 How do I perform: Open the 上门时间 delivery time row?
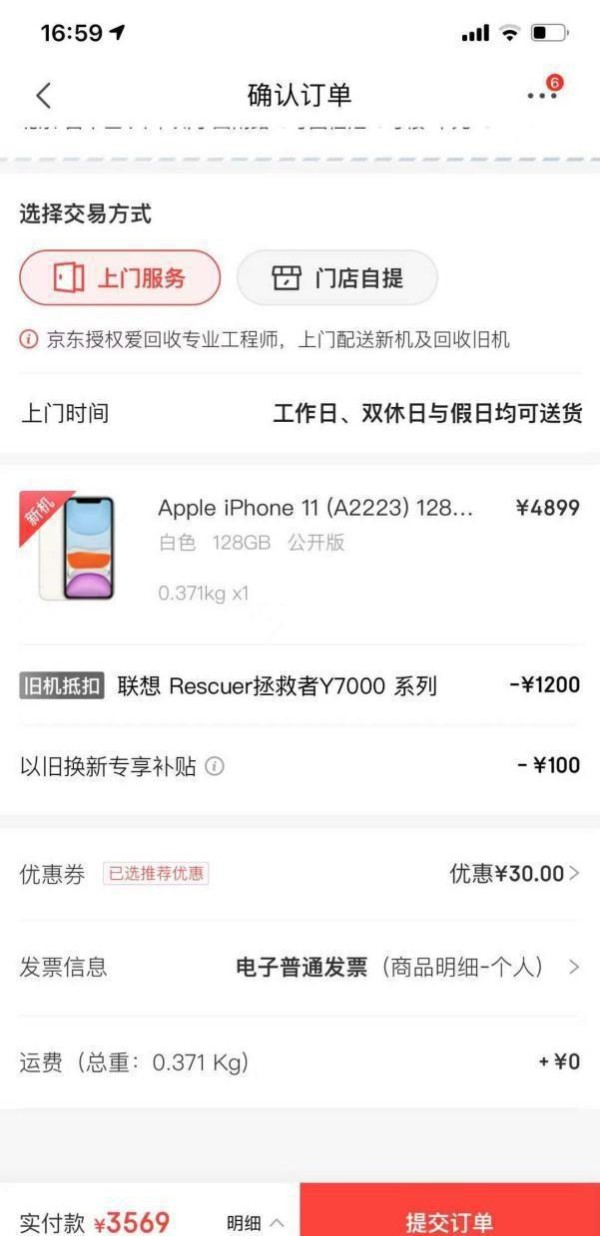click(x=300, y=413)
